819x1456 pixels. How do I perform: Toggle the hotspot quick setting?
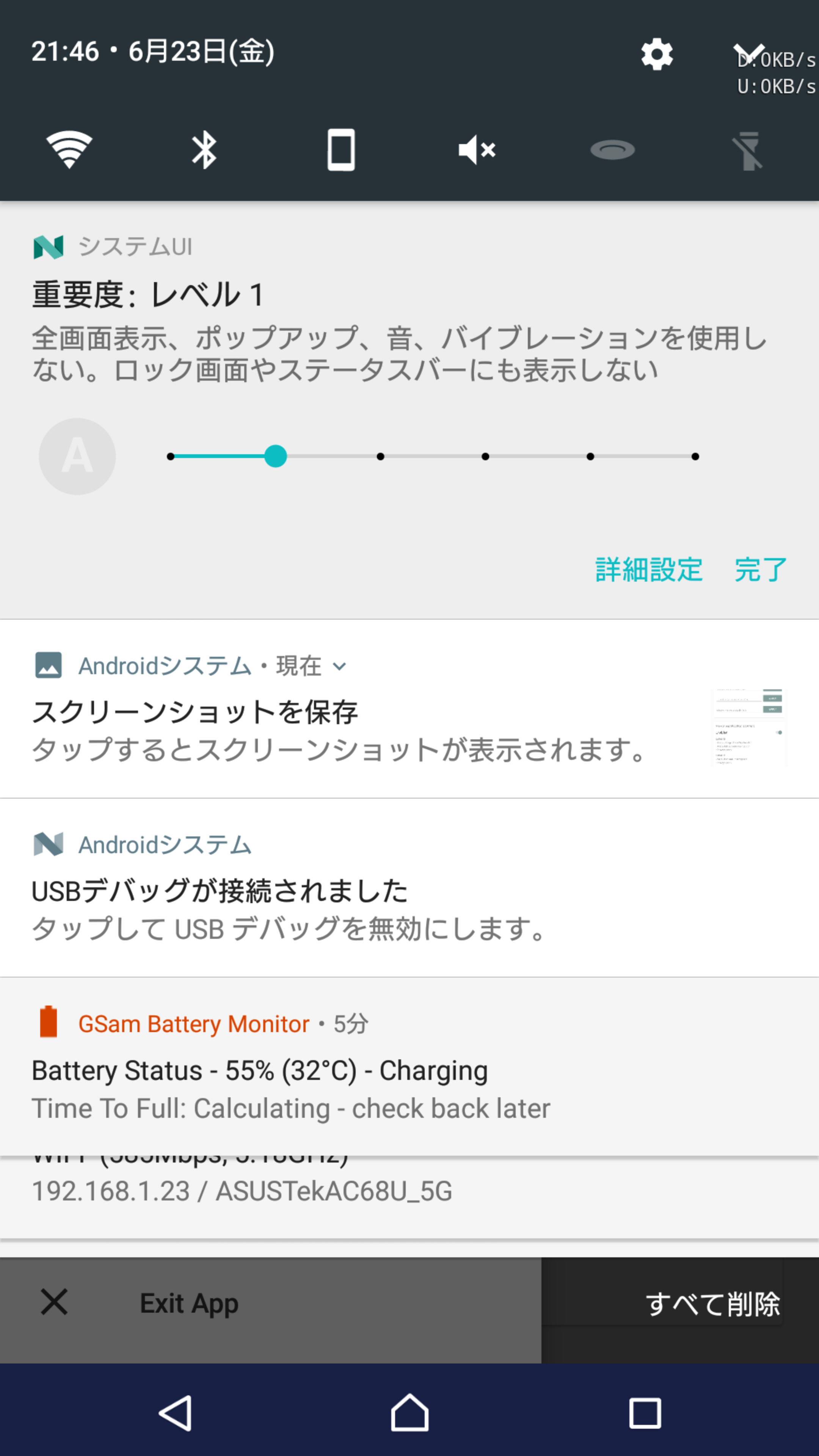click(x=613, y=150)
